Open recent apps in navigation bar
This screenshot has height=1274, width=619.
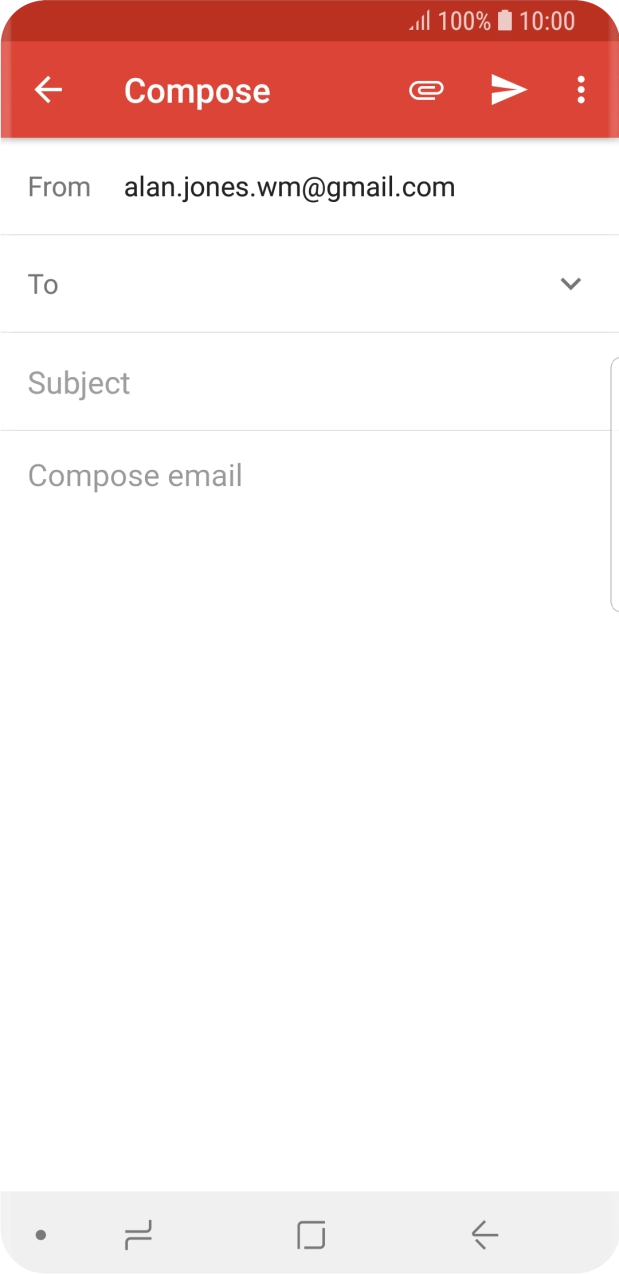click(138, 1236)
